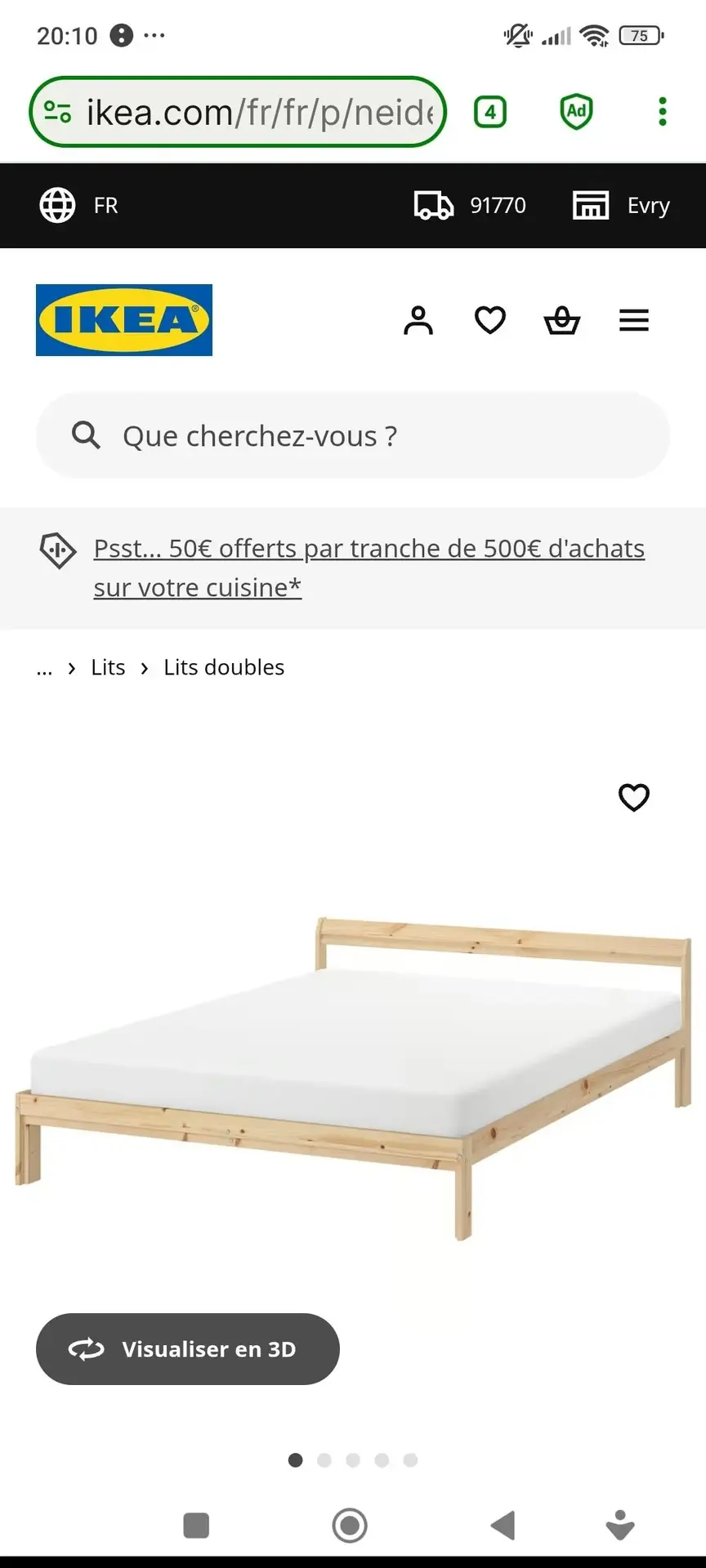Expand the breadcrumb ellipsis

(44, 668)
